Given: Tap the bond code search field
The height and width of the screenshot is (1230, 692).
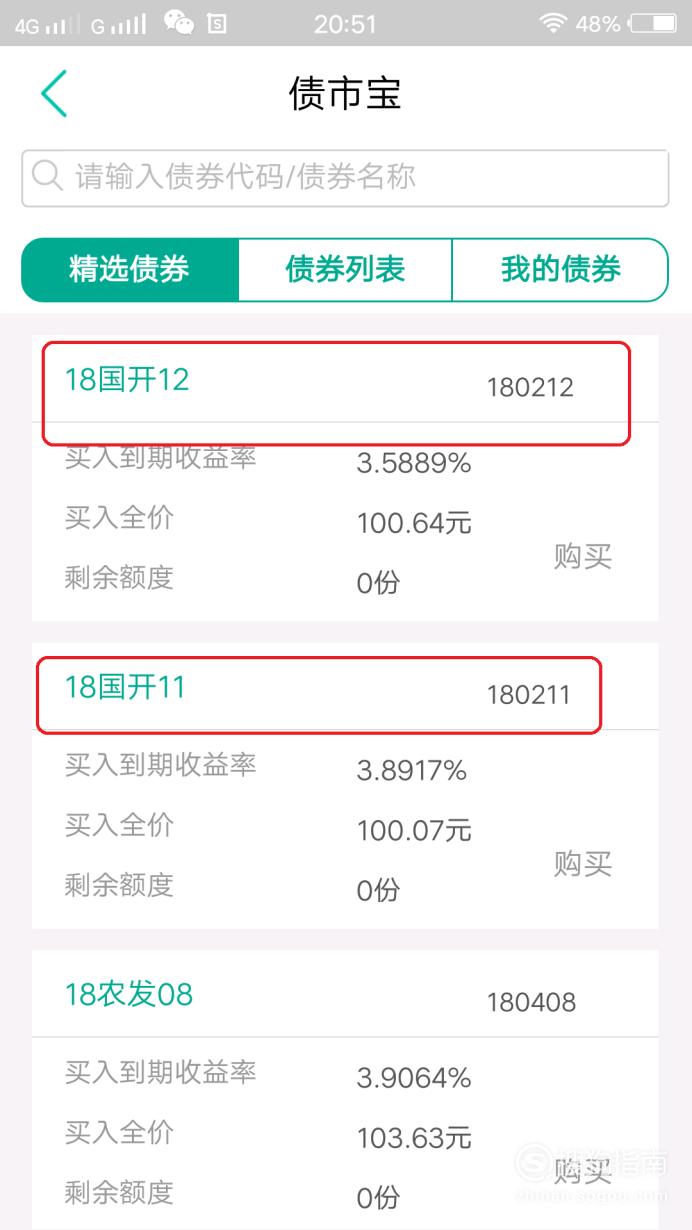Looking at the screenshot, I should click(345, 178).
